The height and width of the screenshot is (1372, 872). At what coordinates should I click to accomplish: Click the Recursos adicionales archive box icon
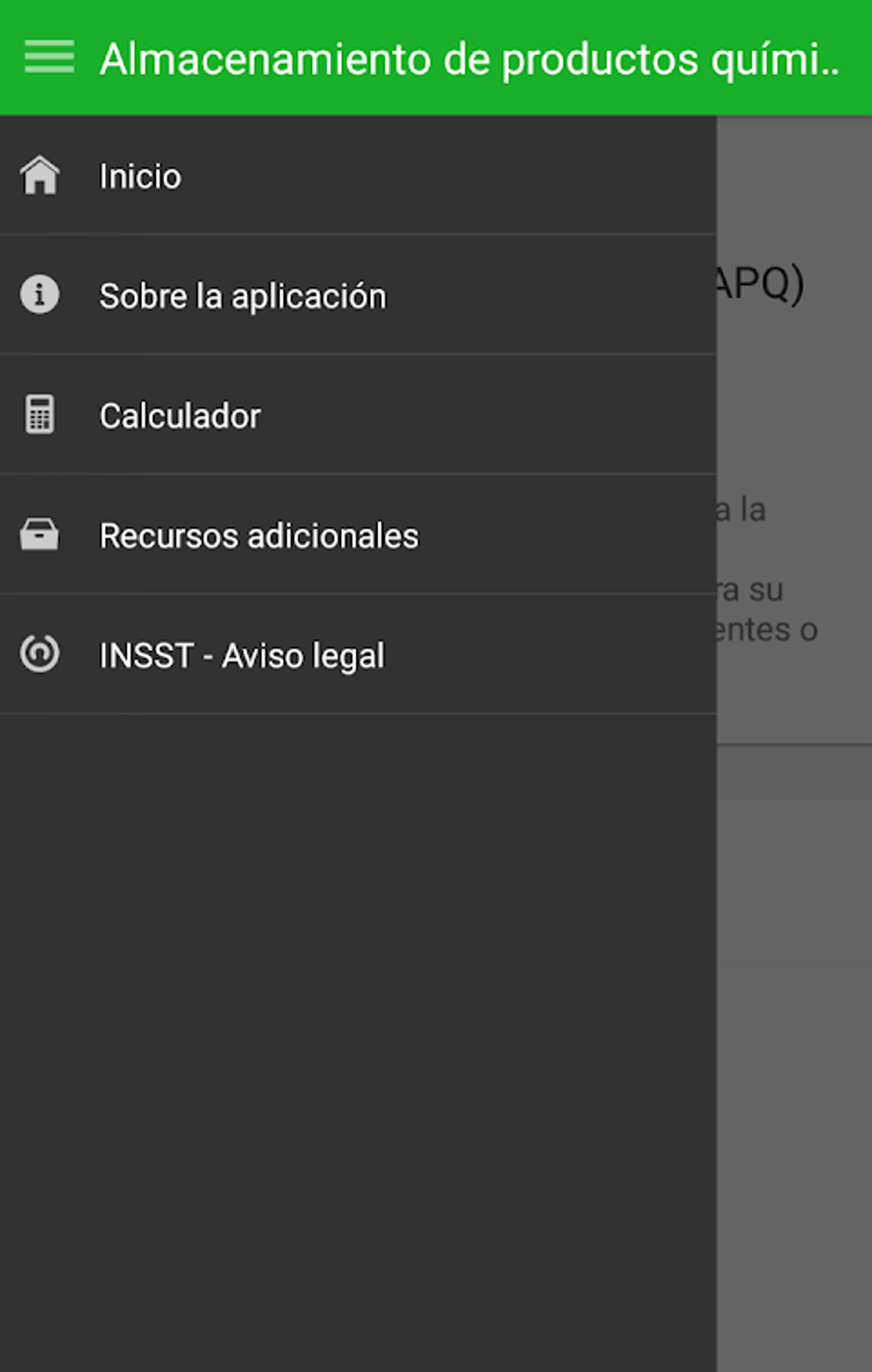39,535
